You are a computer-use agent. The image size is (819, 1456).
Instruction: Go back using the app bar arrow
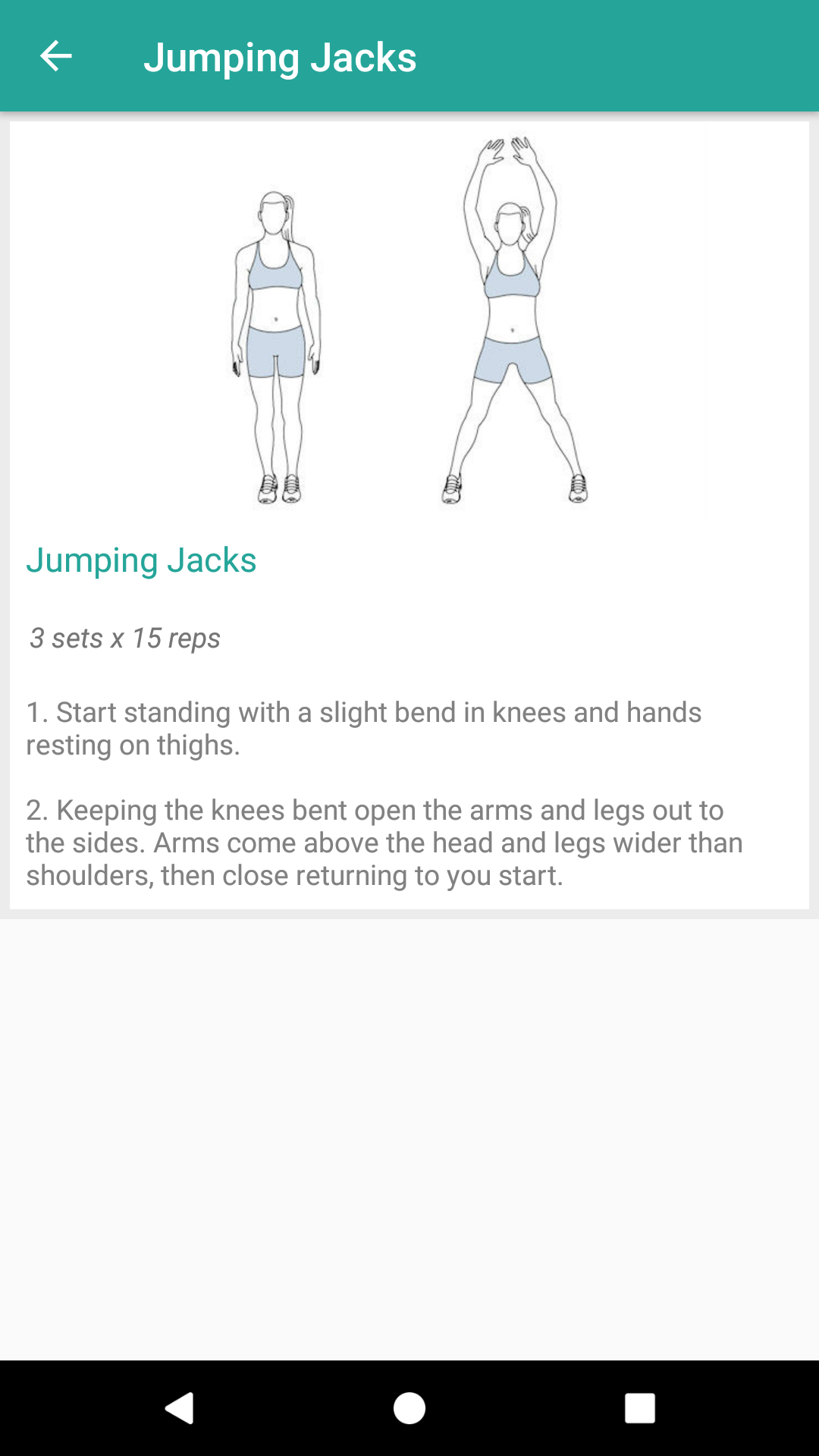pyautogui.click(x=55, y=56)
